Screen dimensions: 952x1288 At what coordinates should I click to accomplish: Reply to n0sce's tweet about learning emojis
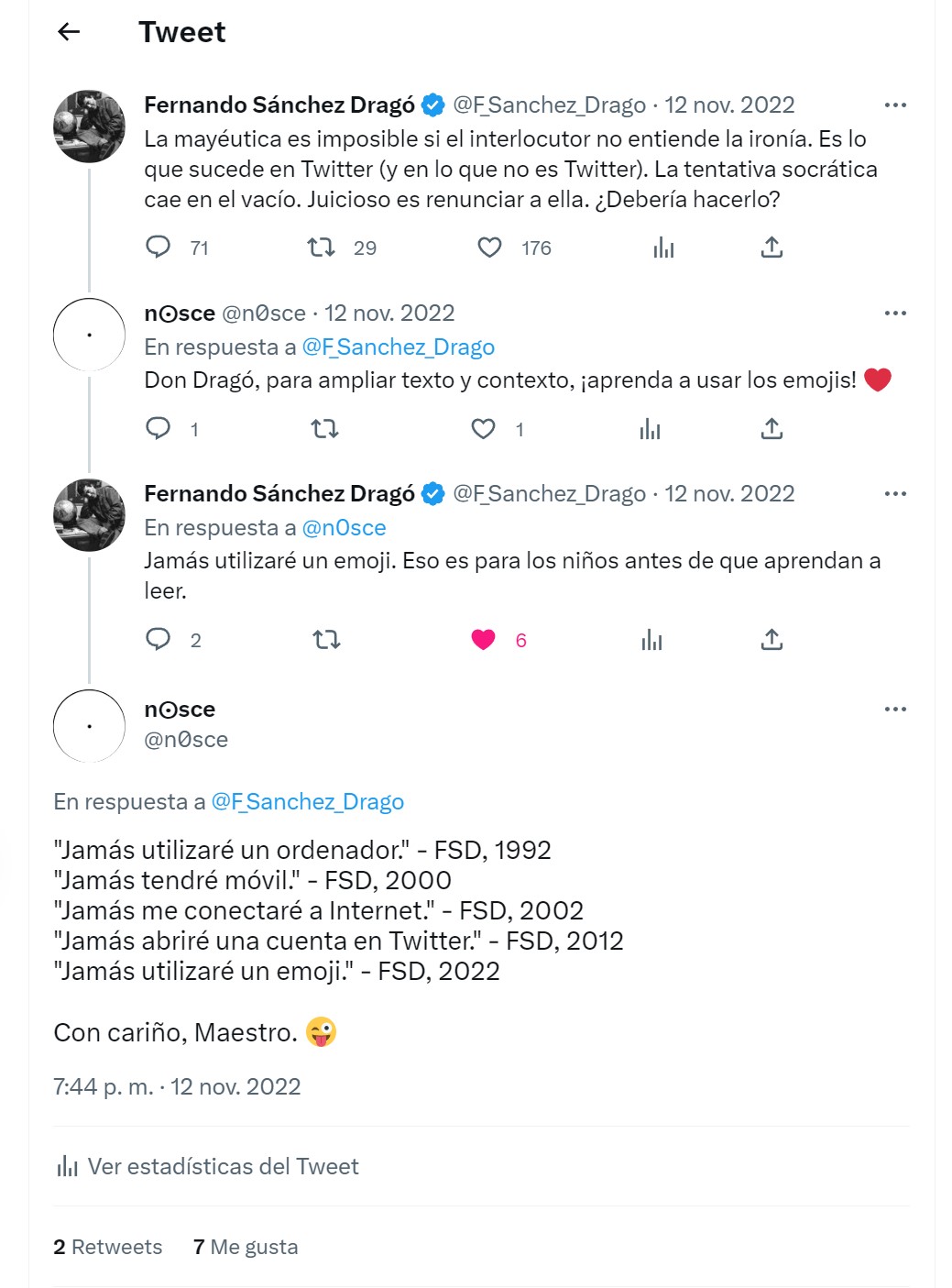159,428
